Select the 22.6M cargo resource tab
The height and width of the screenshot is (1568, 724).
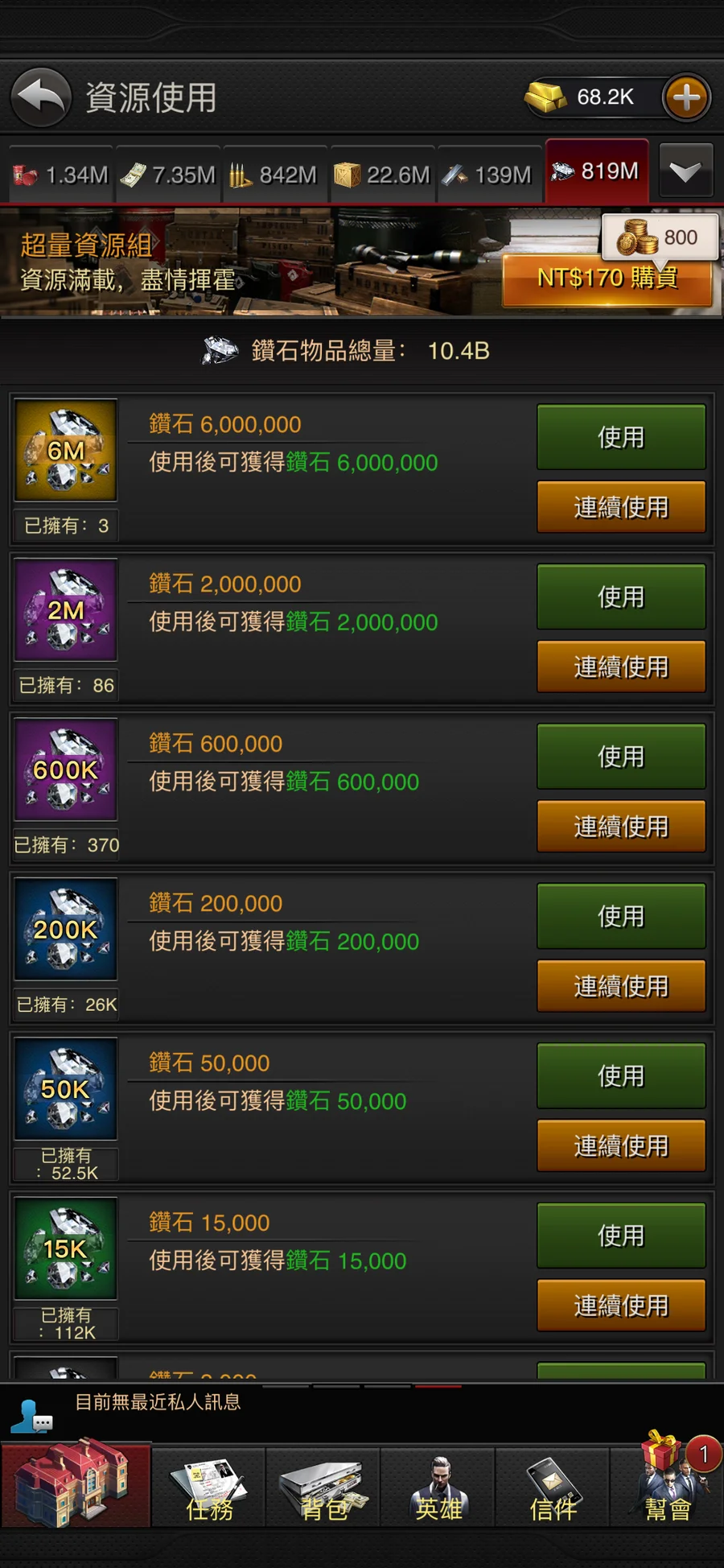pyautogui.click(x=383, y=174)
